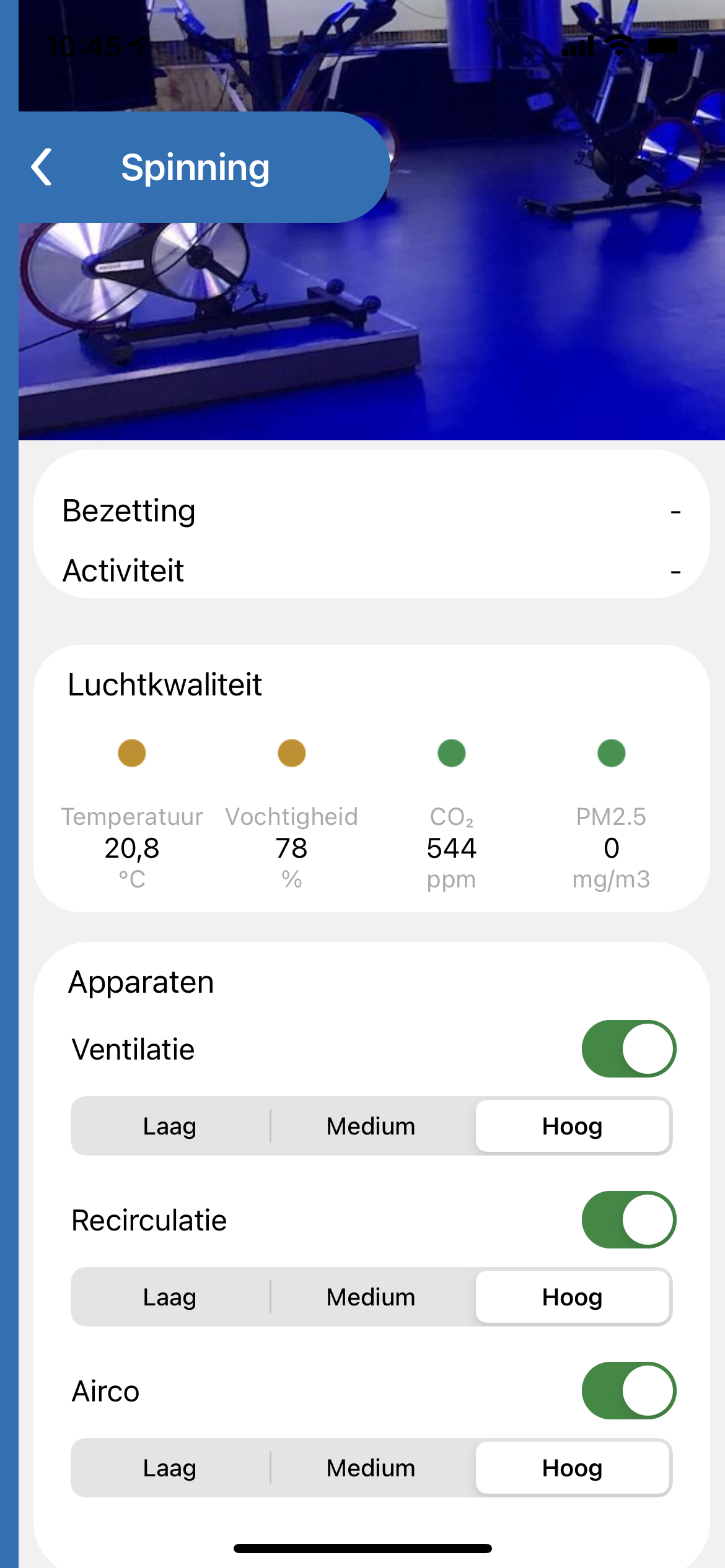Select Hoog for Ventilatie
Viewport: 725px width, 1568px height.
[572, 1126]
